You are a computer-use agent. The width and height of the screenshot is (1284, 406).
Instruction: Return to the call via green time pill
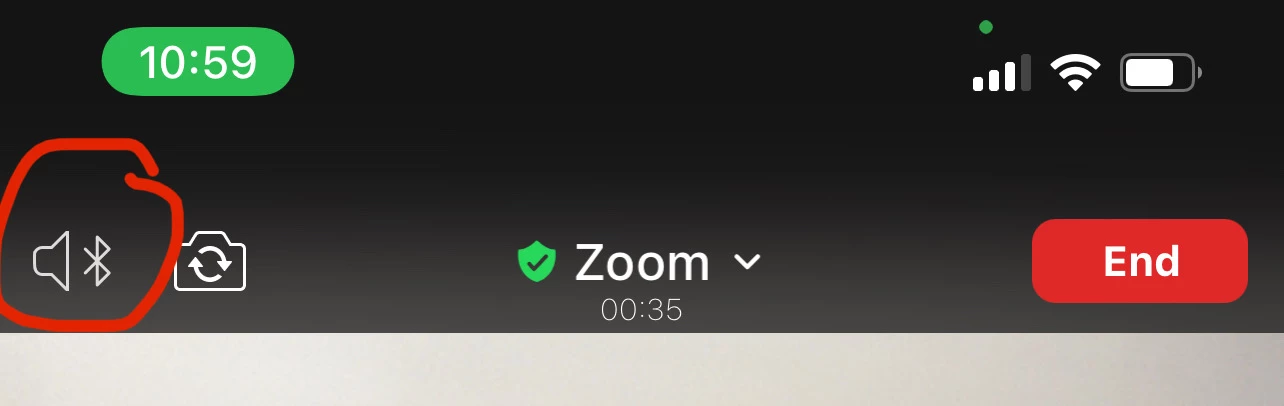[x=198, y=62]
